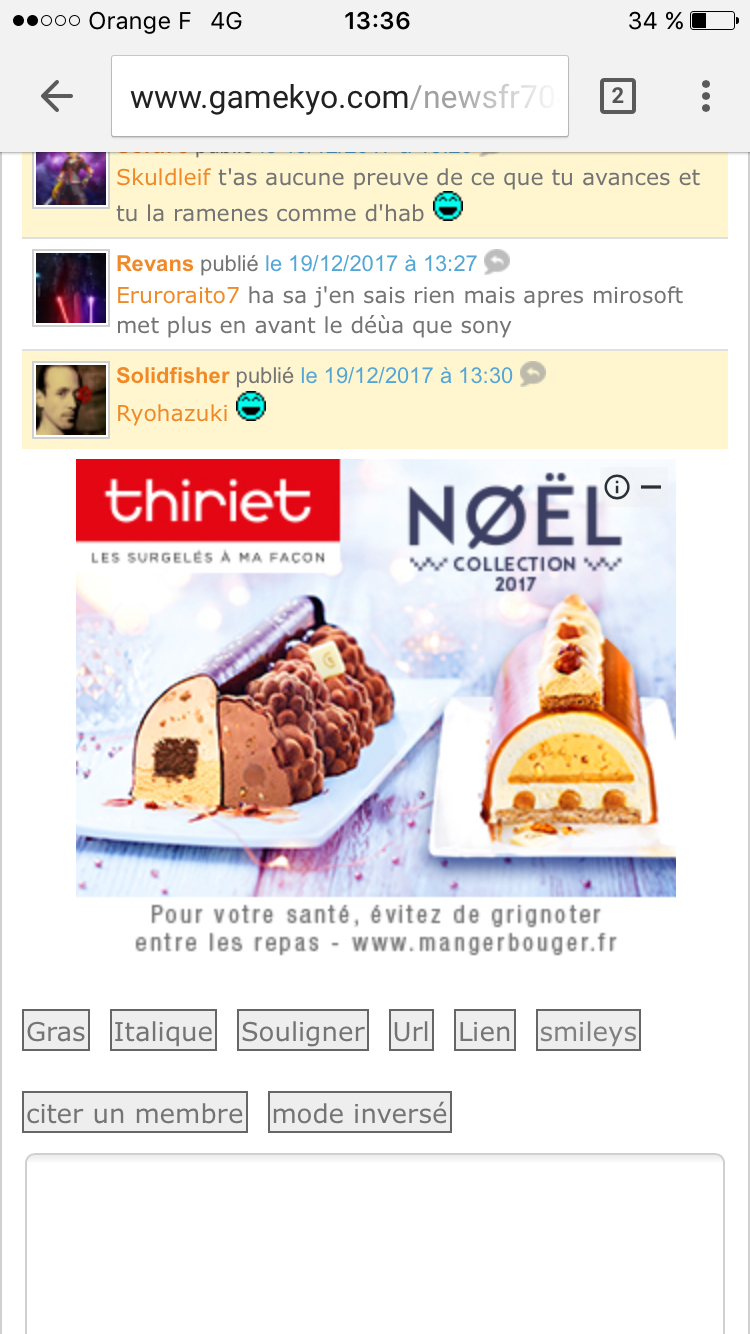Tap the www.gamekyo.com address bar
This screenshot has width=750, height=1334.
pos(340,97)
